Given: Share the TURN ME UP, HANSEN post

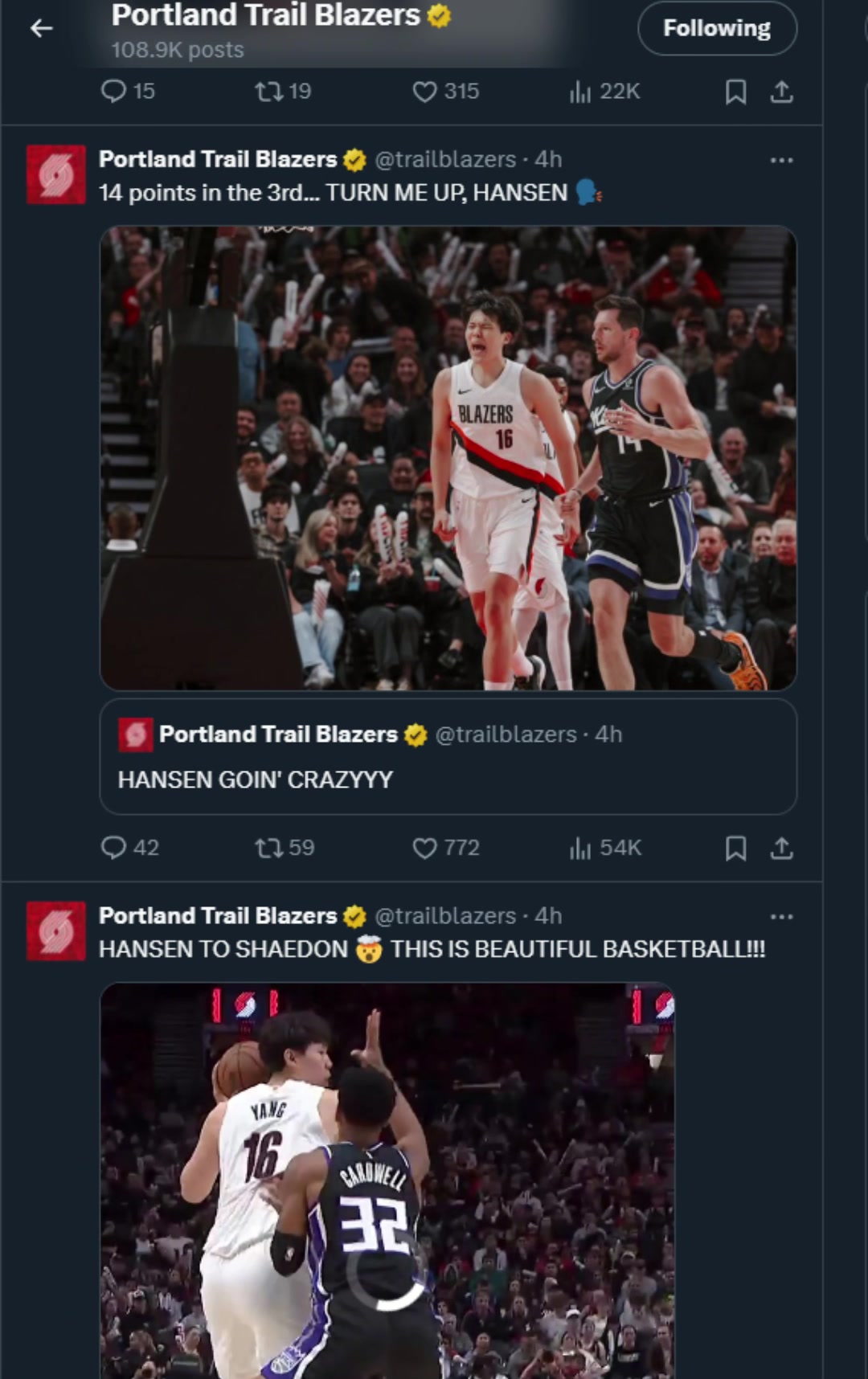Looking at the screenshot, I should [781, 849].
